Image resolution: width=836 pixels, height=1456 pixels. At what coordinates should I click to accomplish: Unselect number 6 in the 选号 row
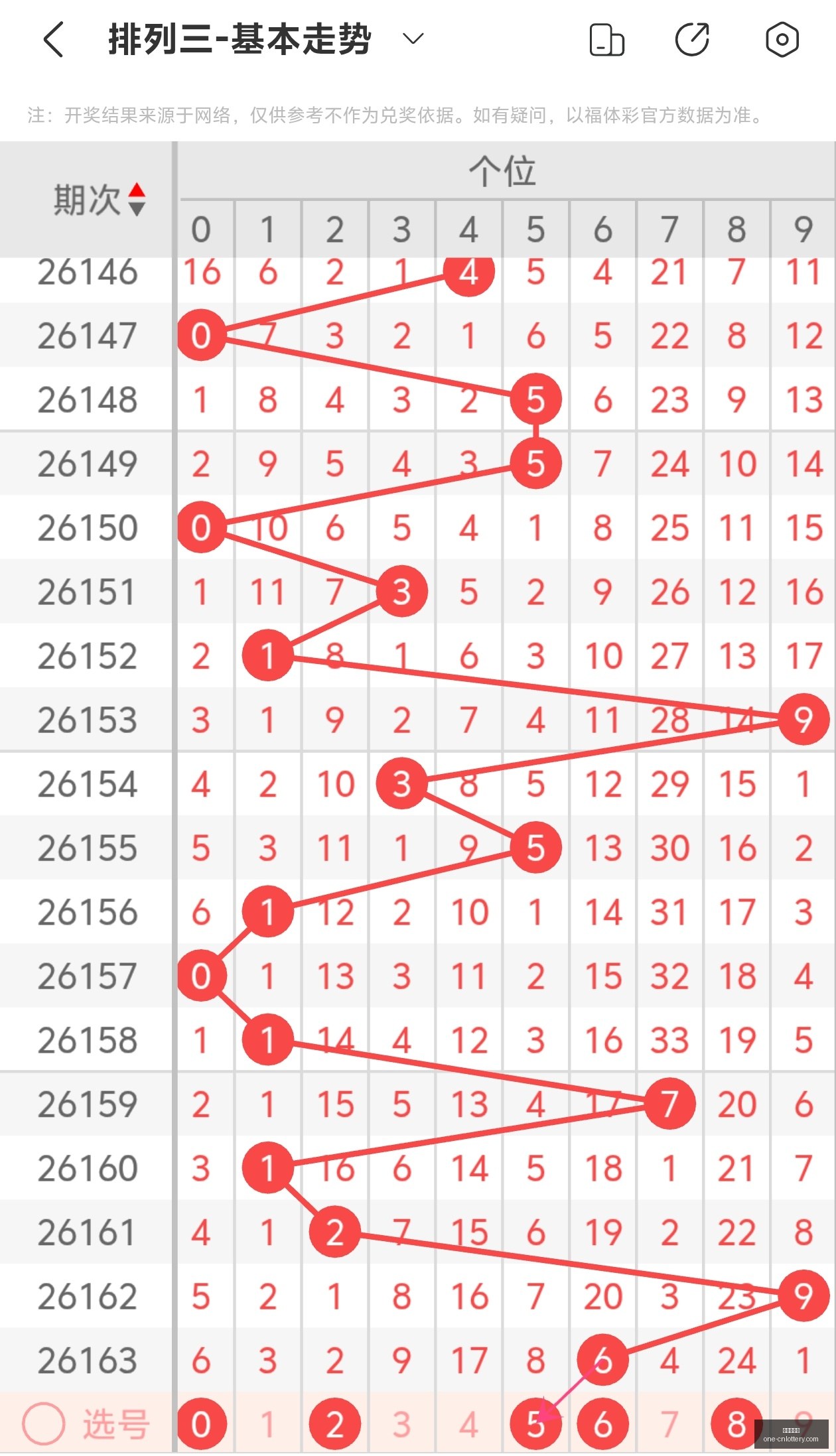pos(602,1423)
